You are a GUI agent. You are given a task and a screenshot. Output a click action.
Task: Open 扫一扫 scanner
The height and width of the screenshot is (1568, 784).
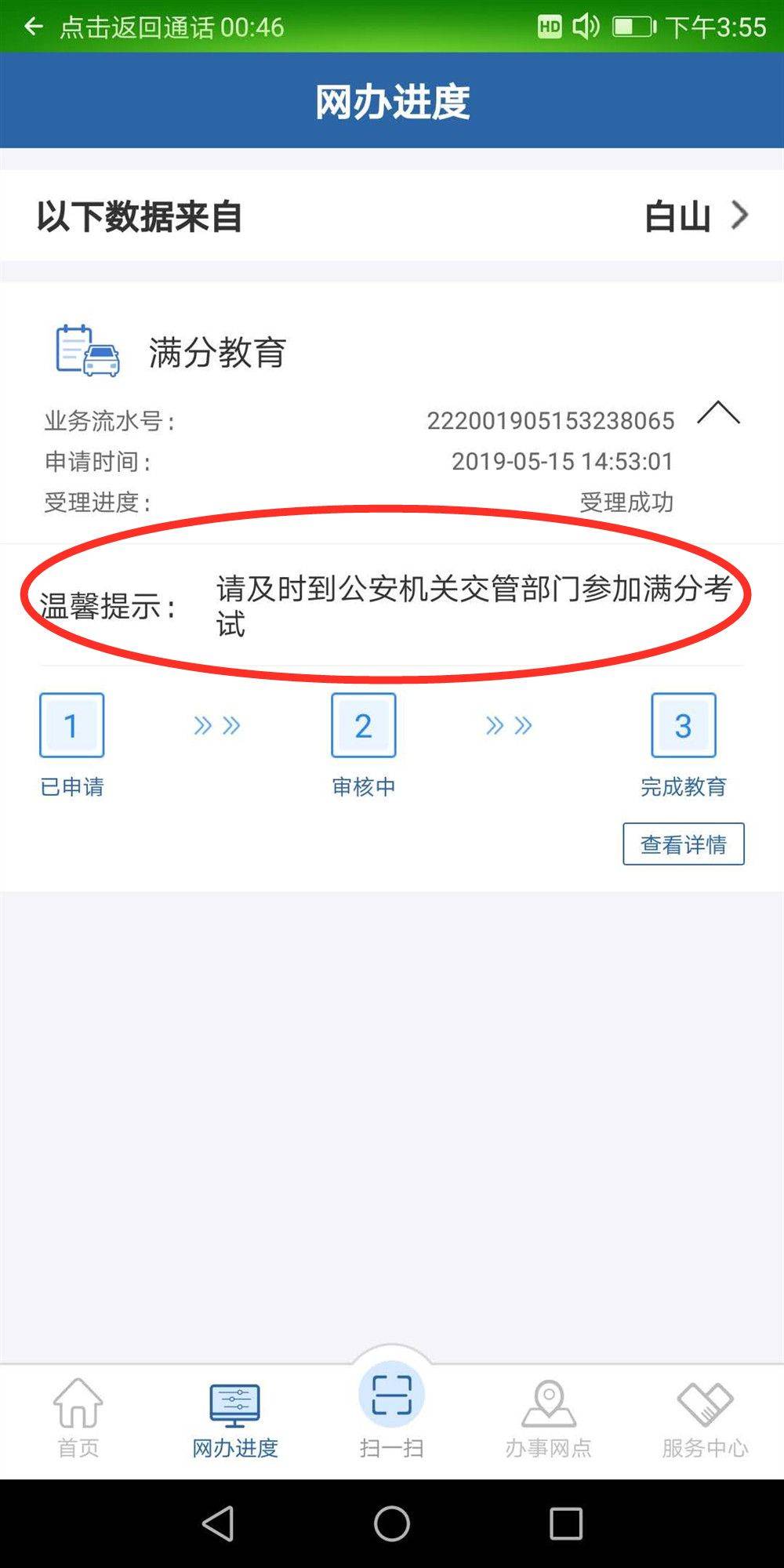(392, 1407)
